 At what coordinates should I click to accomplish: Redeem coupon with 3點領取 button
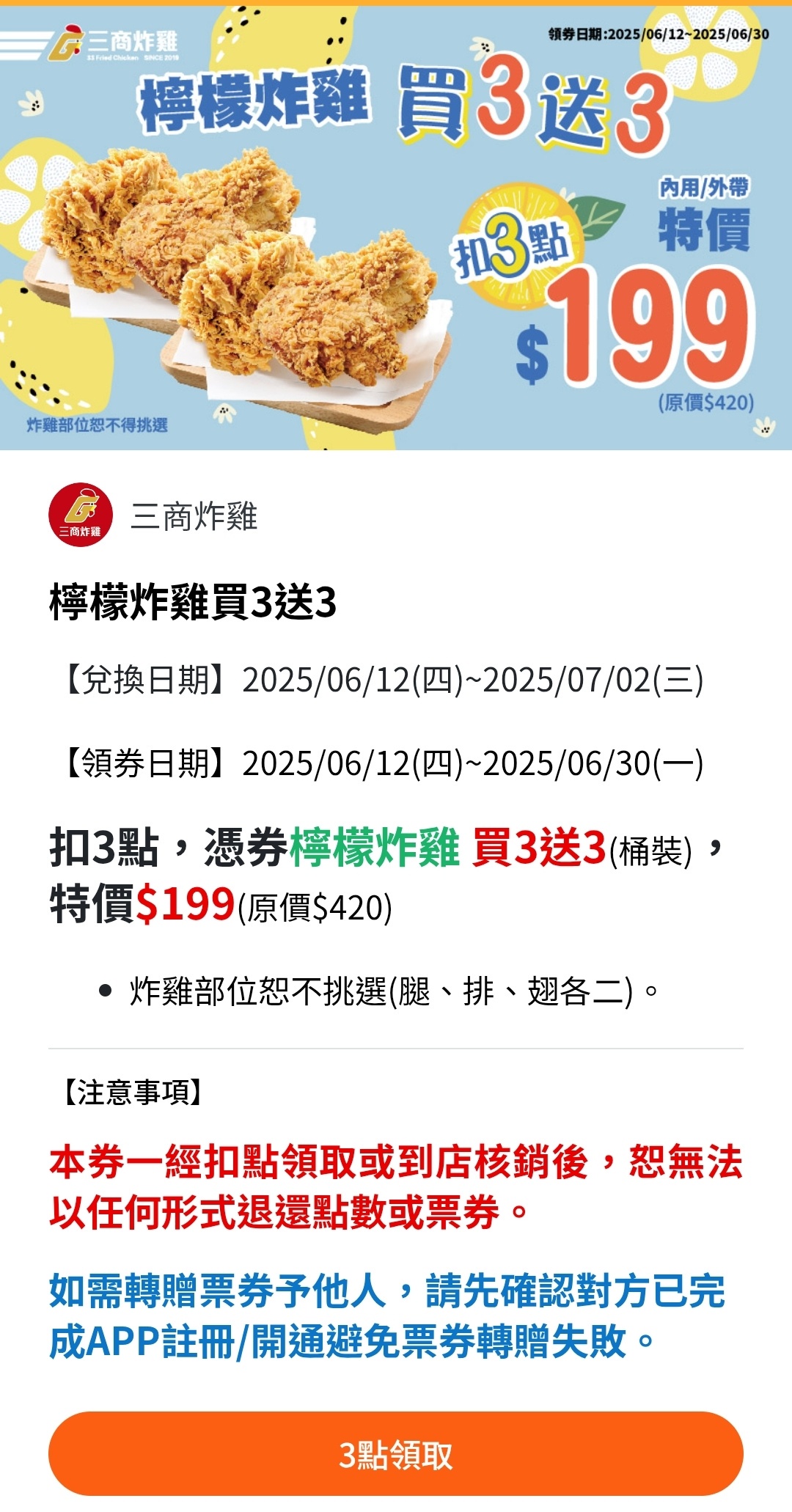click(396, 1455)
